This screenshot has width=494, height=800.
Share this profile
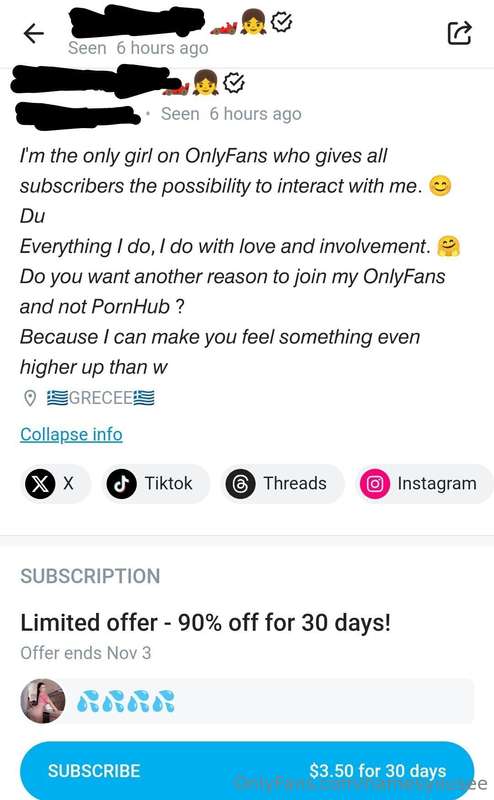tap(459, 33)
